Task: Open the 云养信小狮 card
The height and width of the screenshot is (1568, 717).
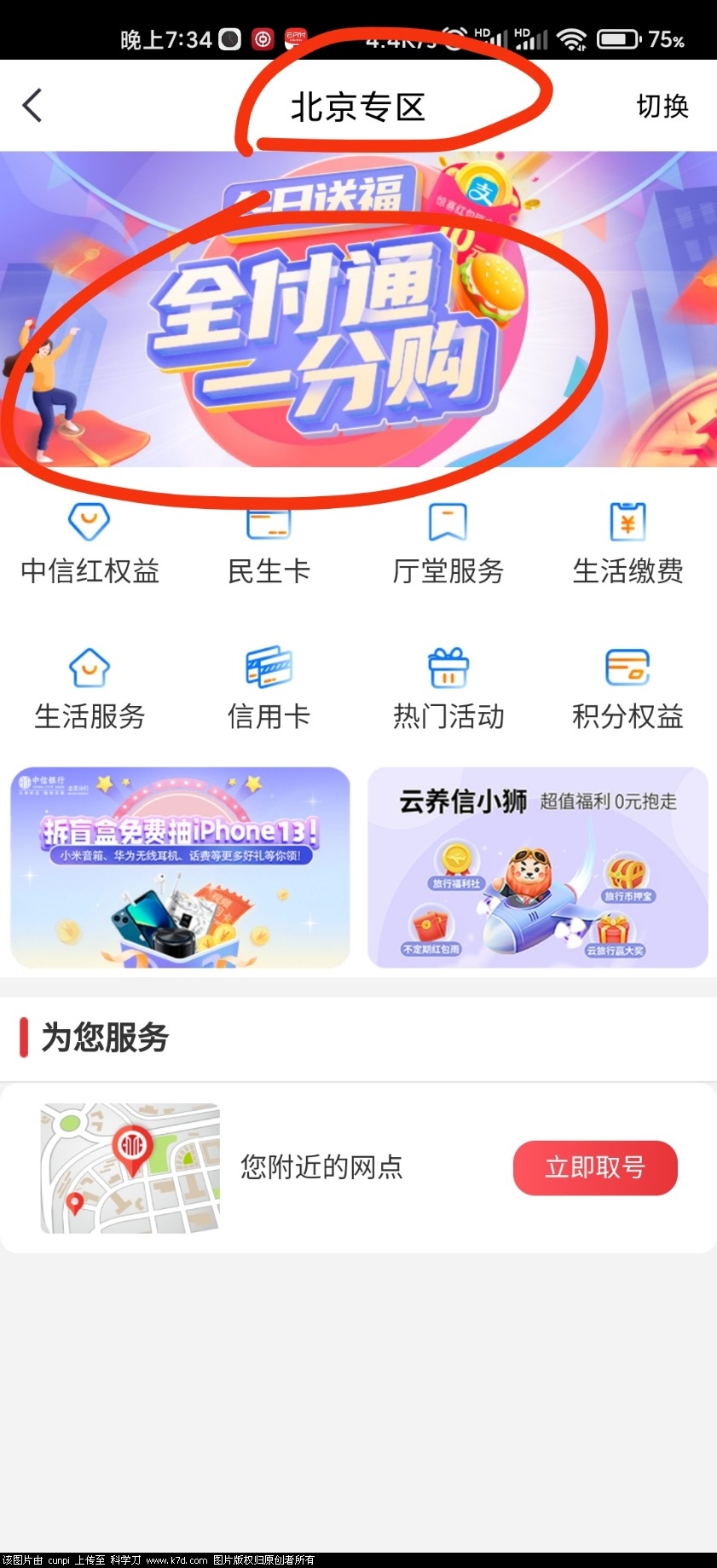Action: tap(537, 867)
